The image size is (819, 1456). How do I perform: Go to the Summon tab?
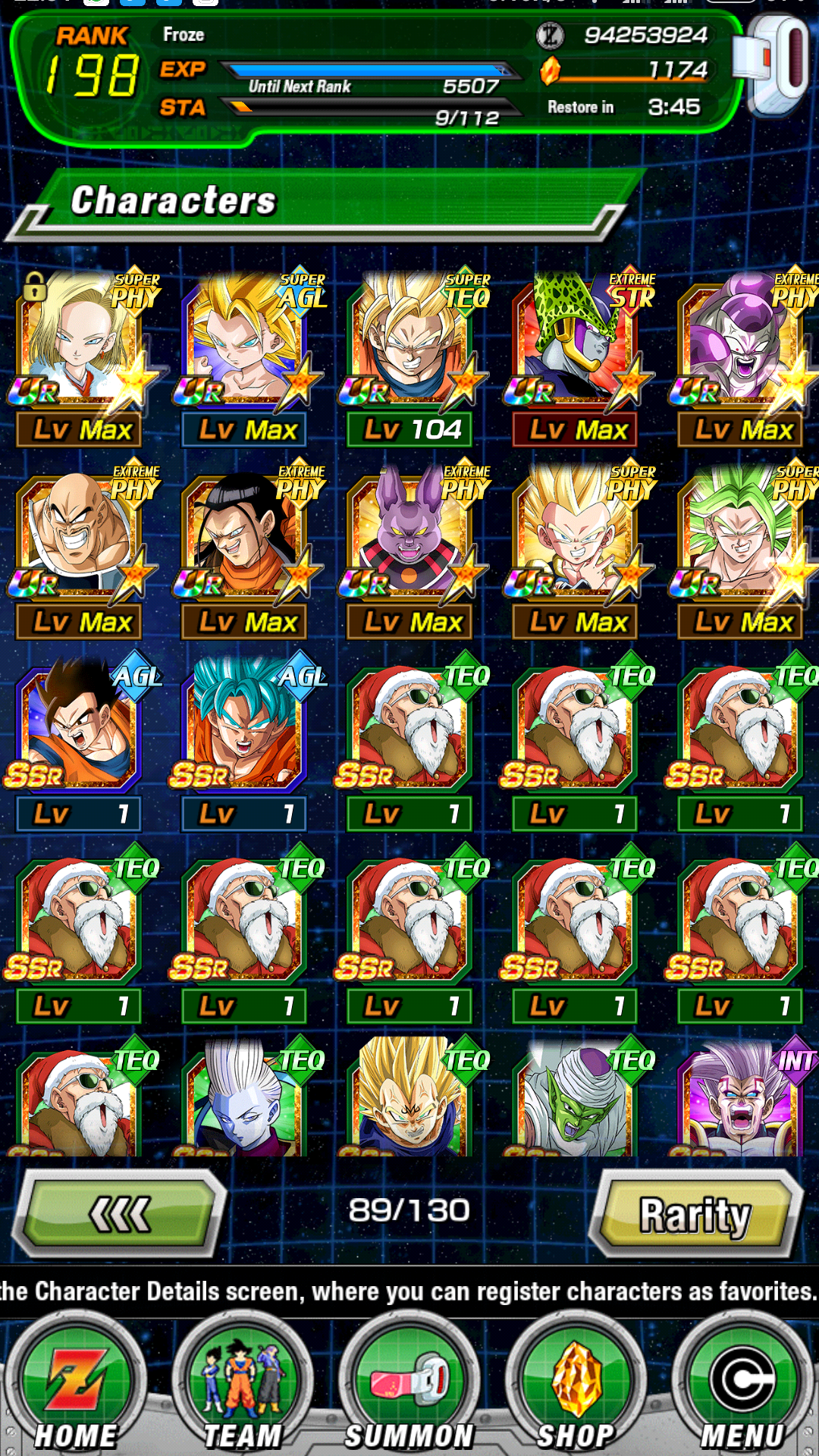[x=409, y=1386]
